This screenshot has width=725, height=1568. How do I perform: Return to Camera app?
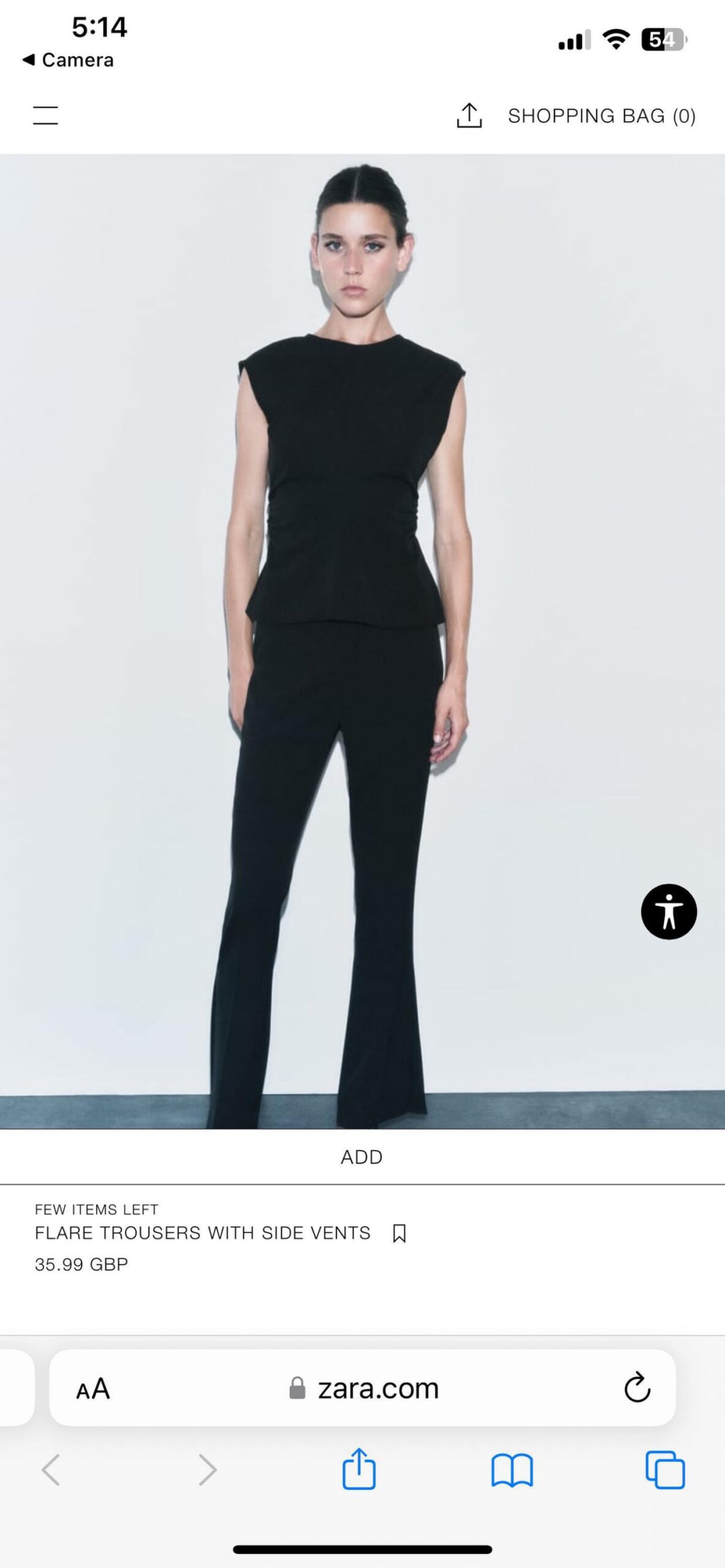pyautogui.click(x=67, y=60)
